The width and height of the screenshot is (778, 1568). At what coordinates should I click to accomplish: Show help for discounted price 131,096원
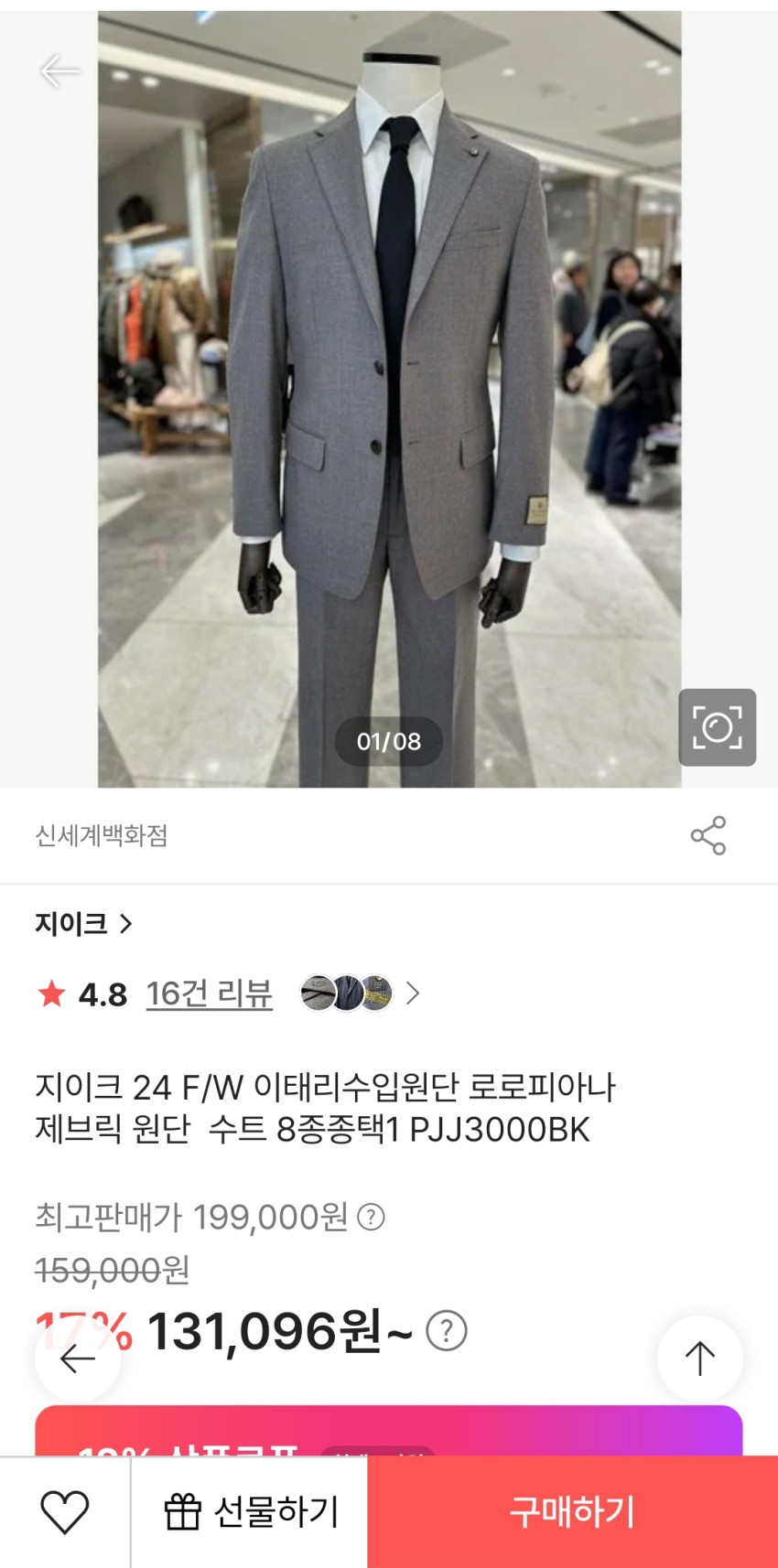pyautogui.click(x=447, y=1332)
